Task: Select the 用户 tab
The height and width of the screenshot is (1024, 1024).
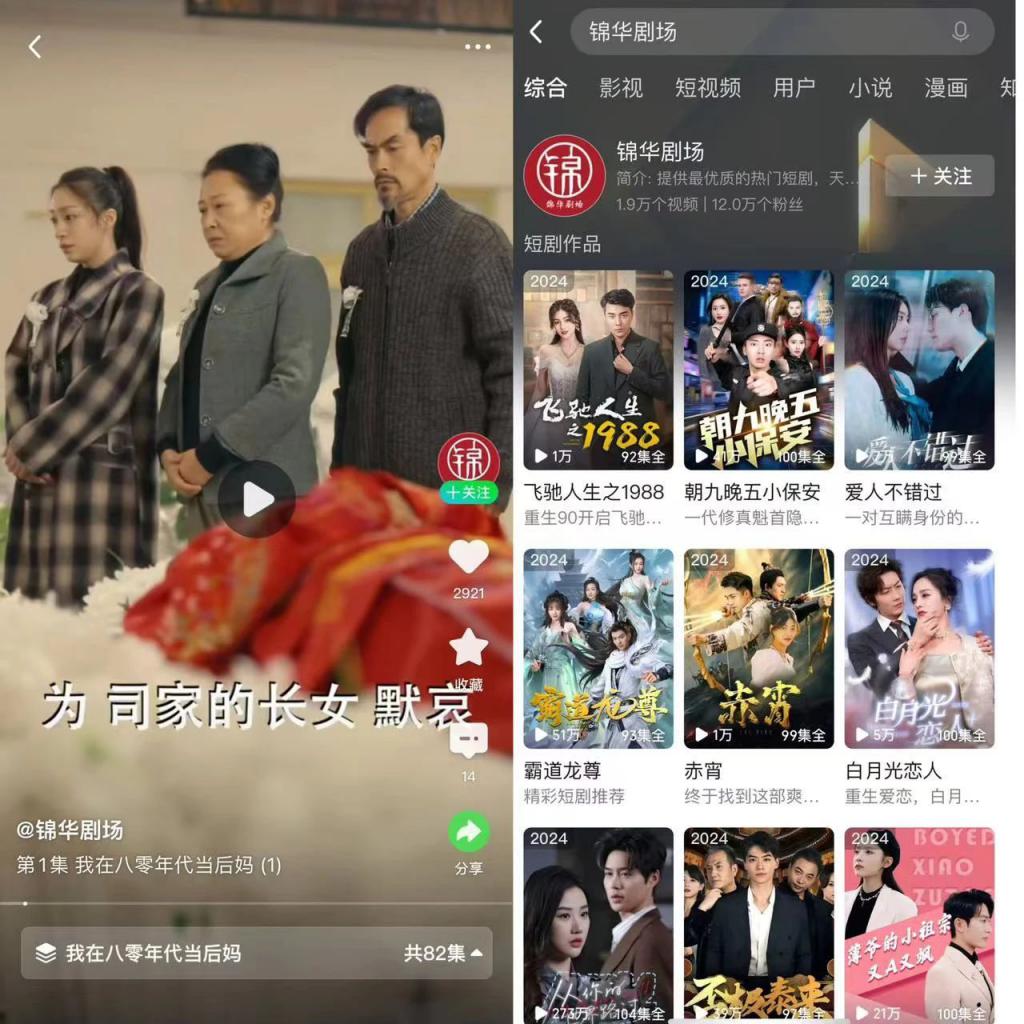Action: click(794, 88)
